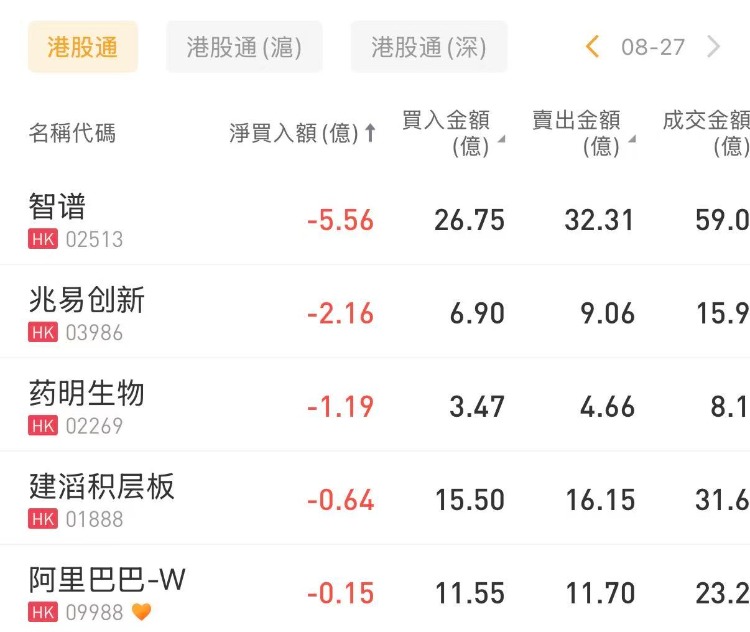Open the 智谱 02513 stock row
This screenshot has height=632, width=750.
375,220
